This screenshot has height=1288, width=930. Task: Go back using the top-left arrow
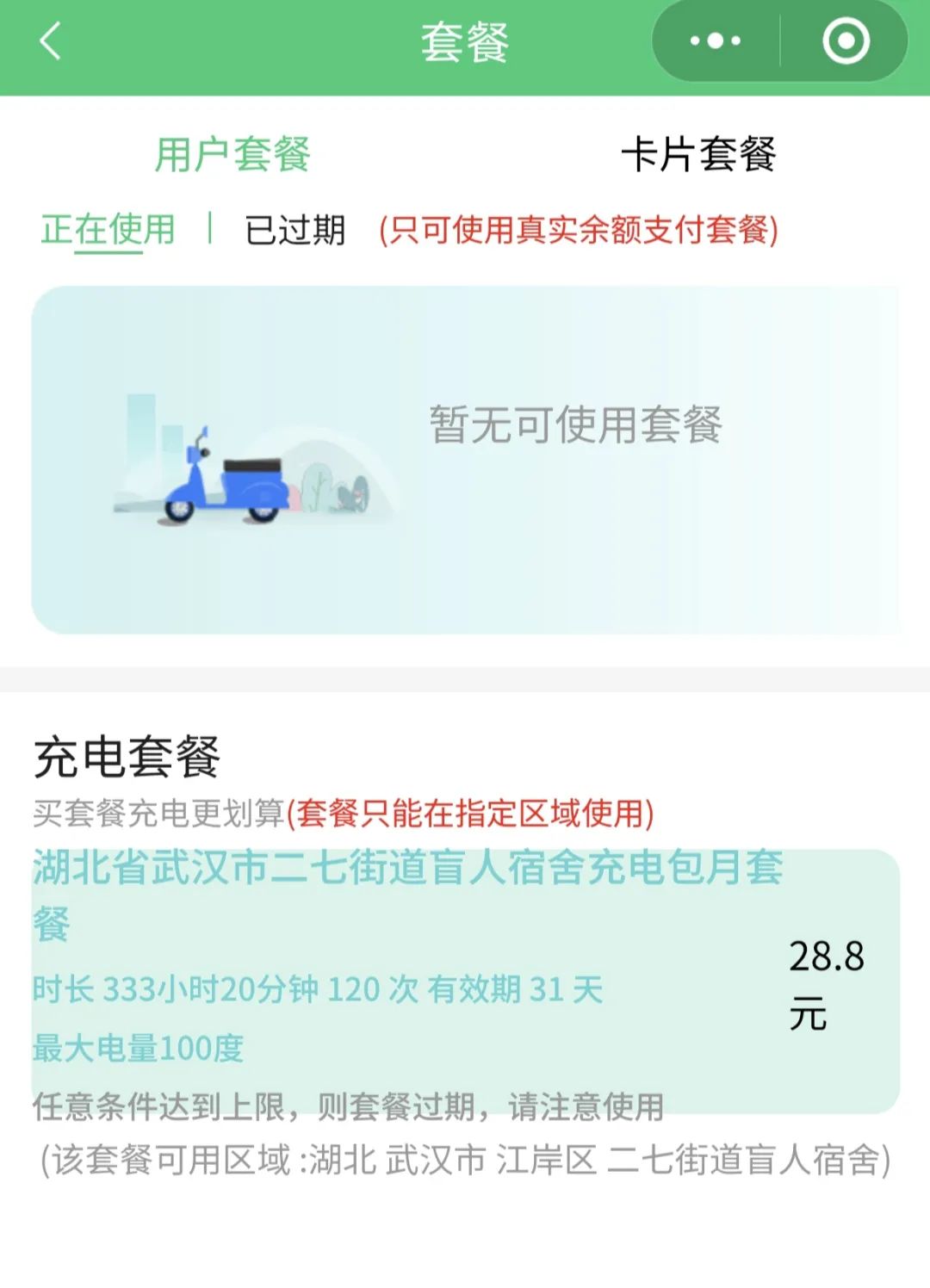coord(51,41)
